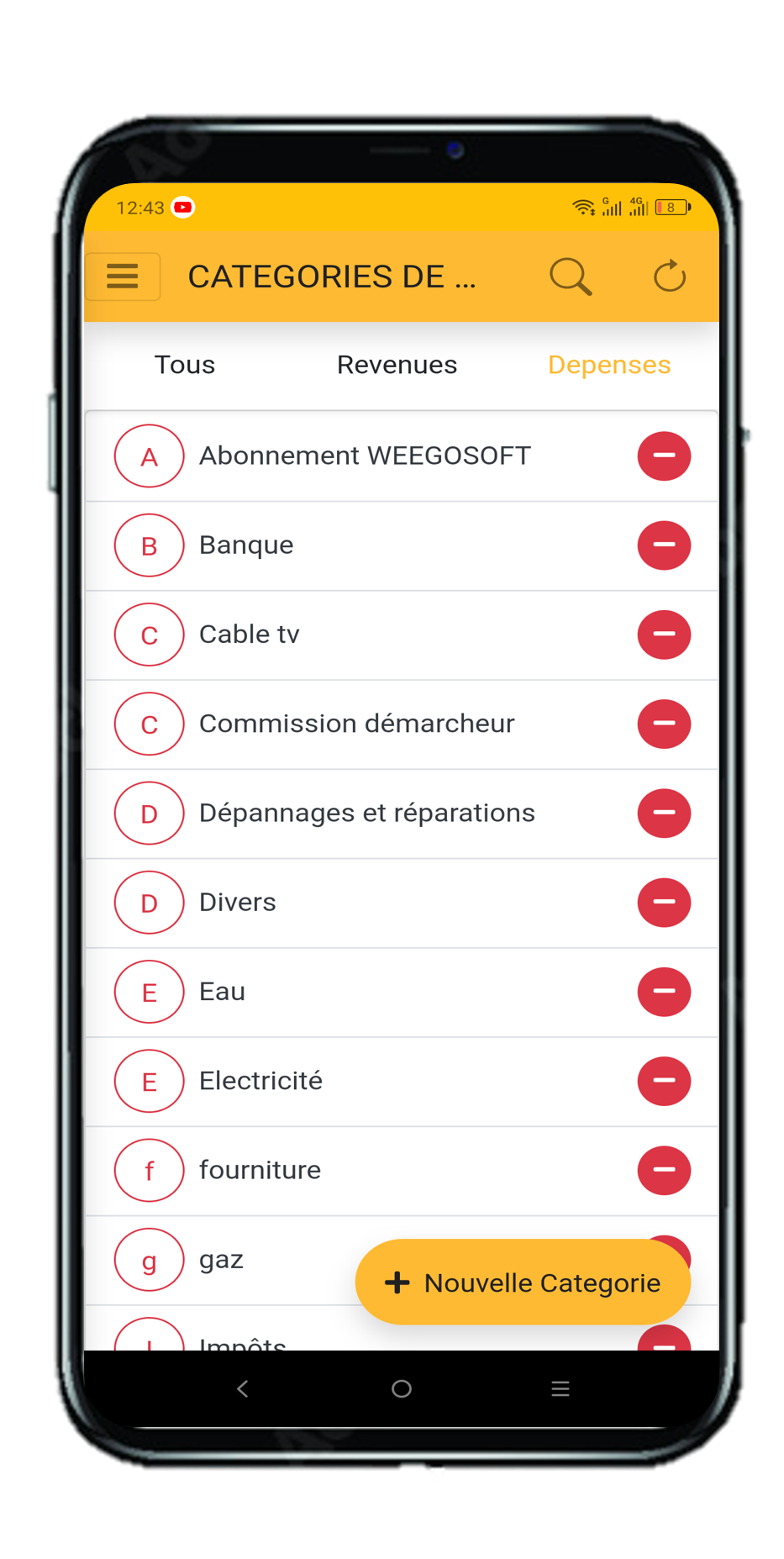Viewport: 784px width, 1559px height.
Task: Switch to the Revenues tab
Action: (397, 365)
